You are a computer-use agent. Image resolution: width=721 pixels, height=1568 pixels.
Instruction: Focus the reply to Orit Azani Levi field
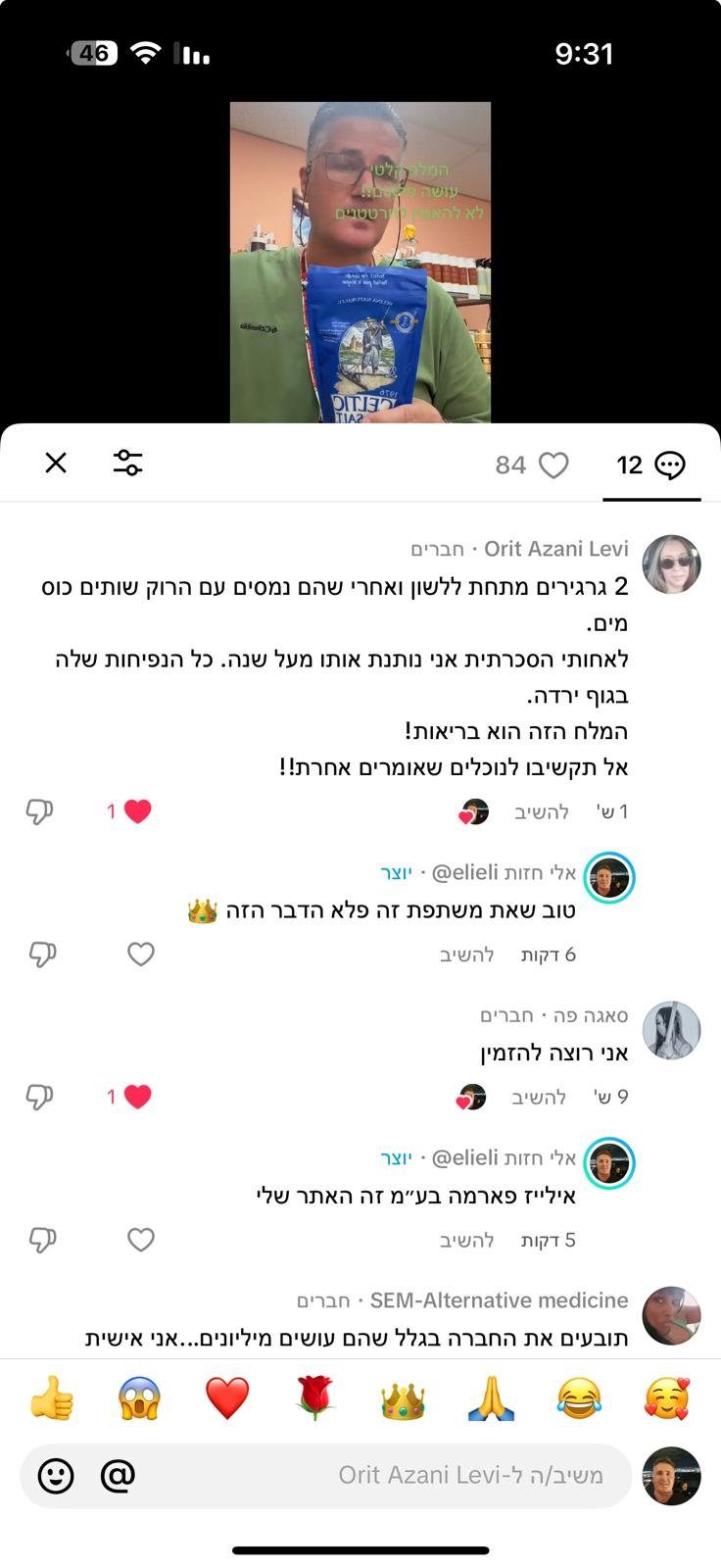(x=392, y=1476)
